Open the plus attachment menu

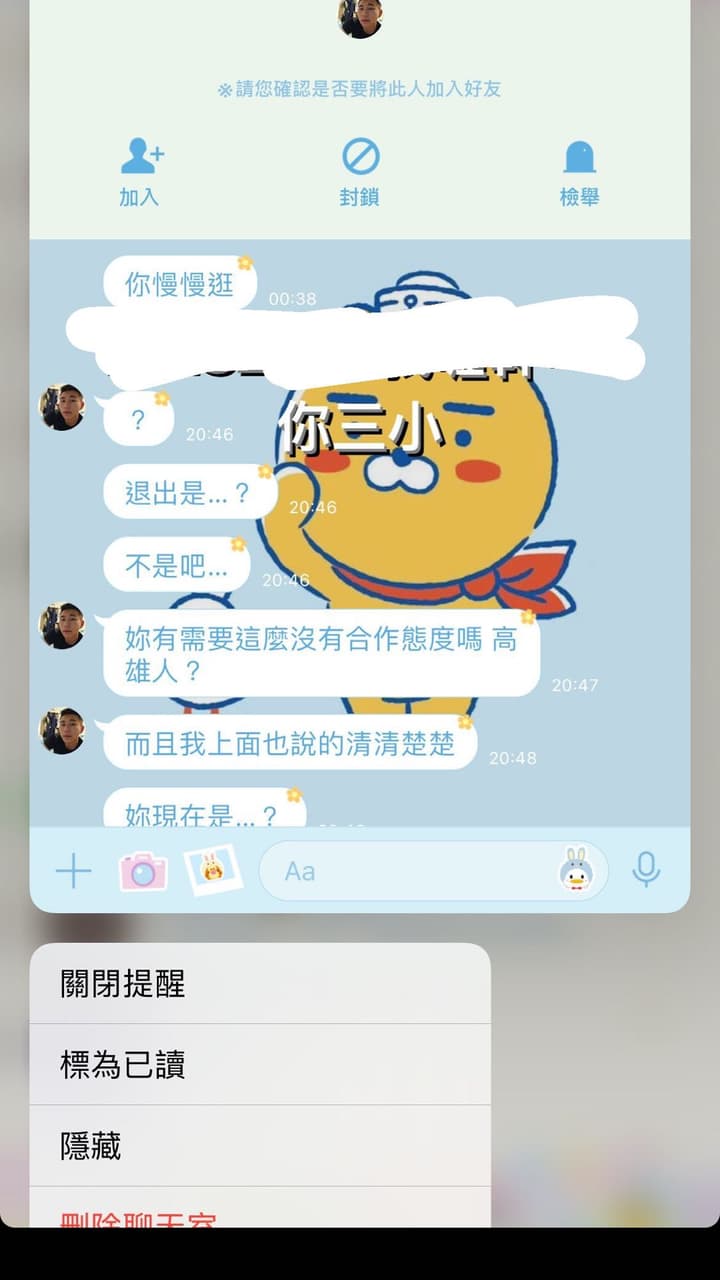click(x=73, y=871)
